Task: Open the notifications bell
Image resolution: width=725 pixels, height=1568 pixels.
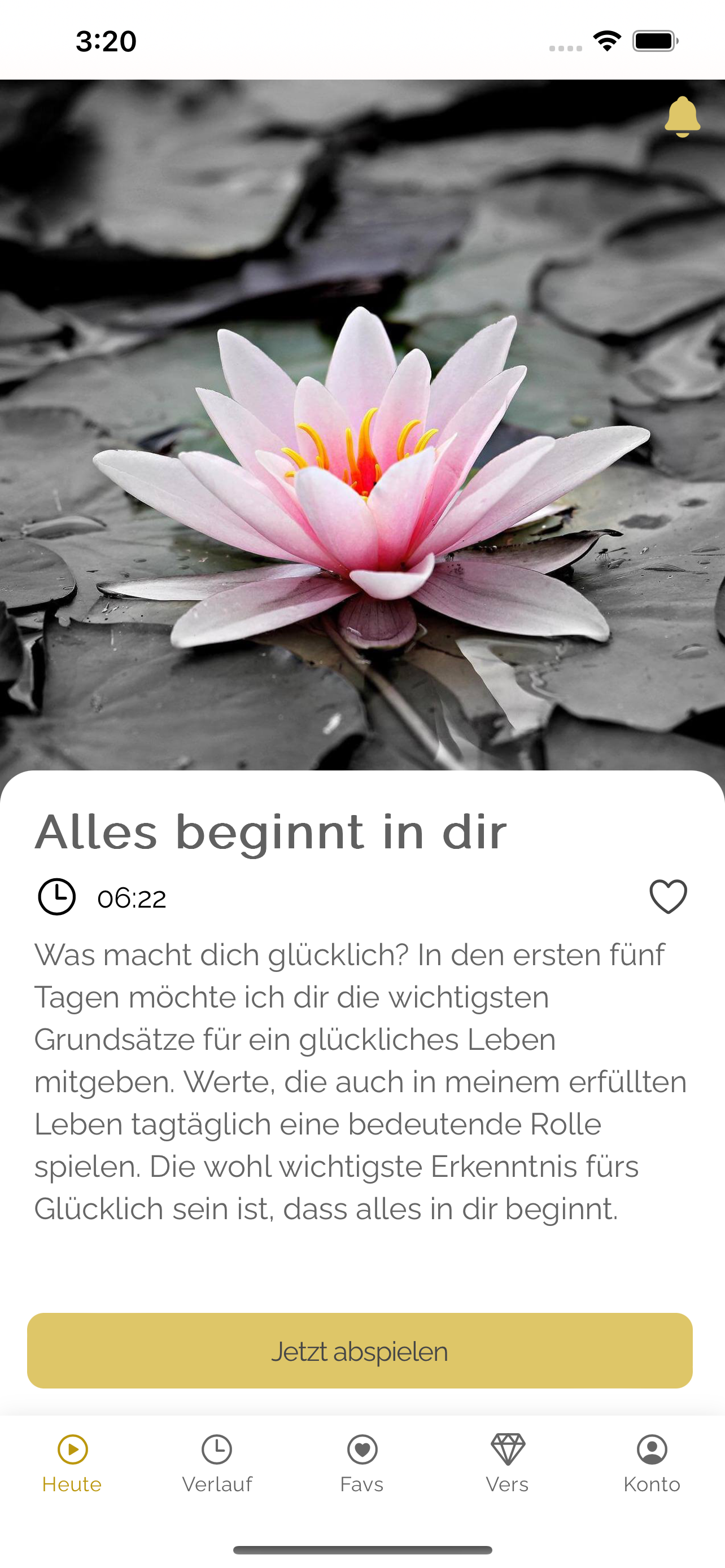Action: pos(682,116)
